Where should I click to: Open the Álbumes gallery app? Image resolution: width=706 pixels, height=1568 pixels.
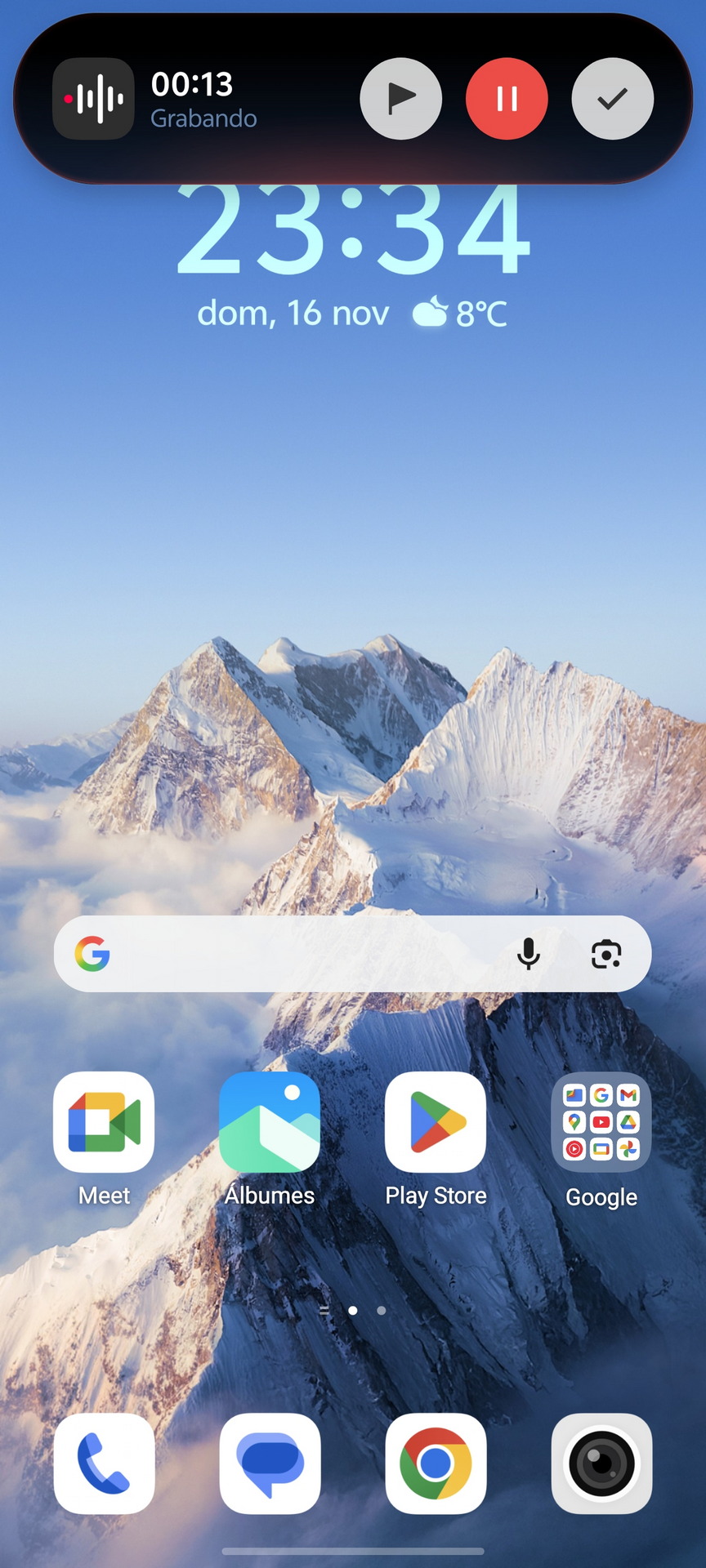270,1123
